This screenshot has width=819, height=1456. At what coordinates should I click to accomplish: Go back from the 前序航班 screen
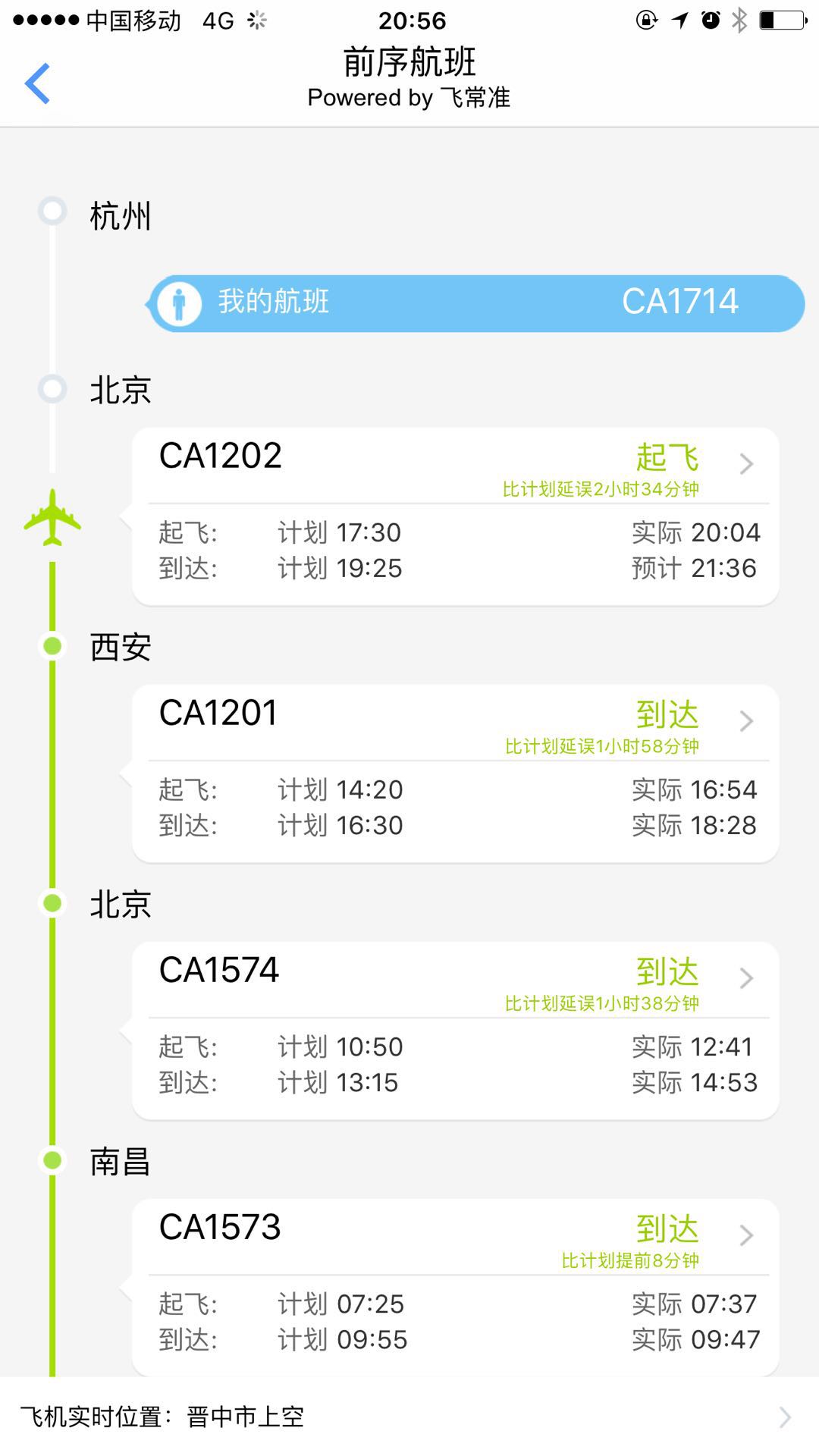click(38, 83)
